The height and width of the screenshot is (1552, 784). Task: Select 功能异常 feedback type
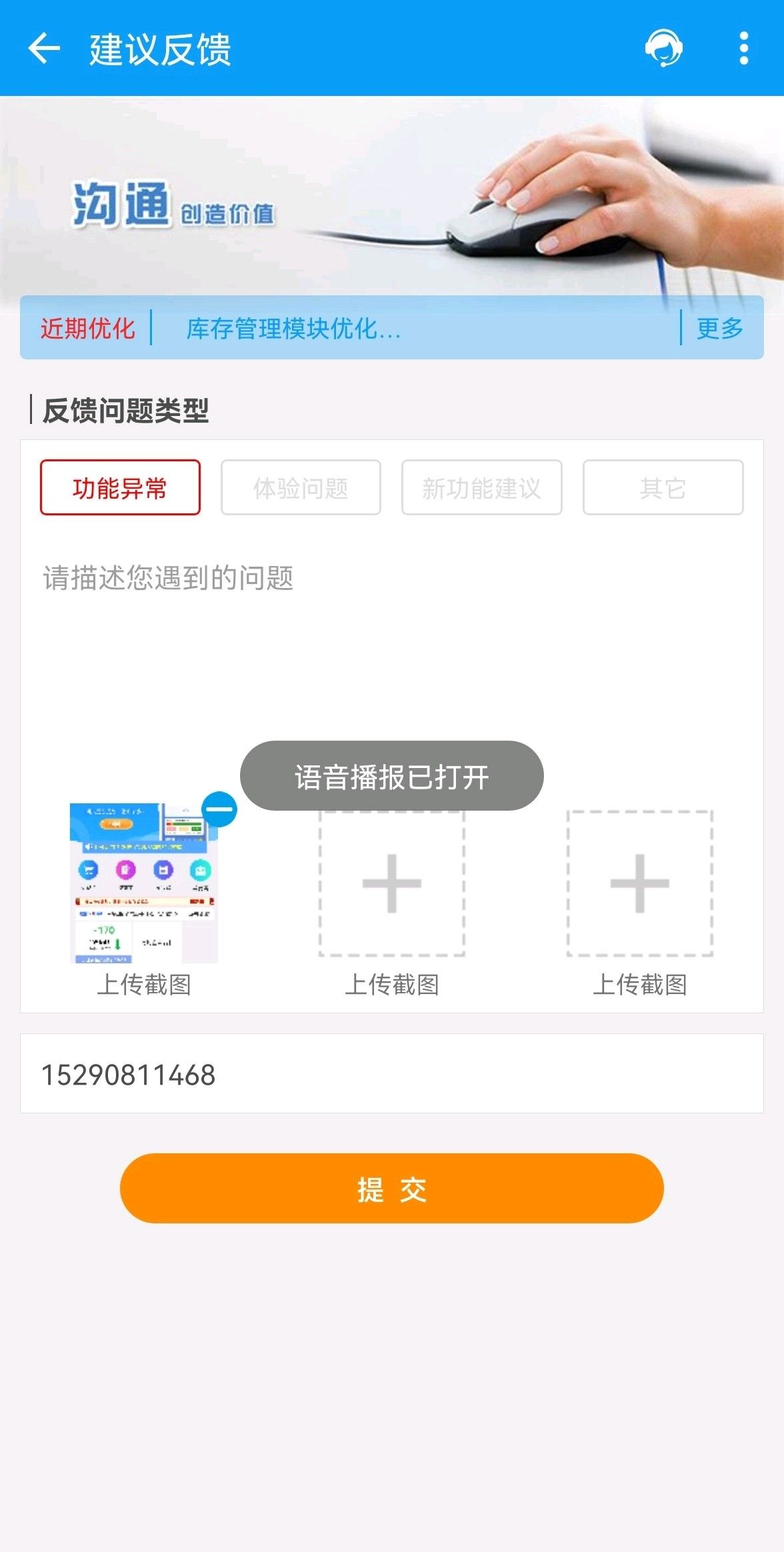pyautogui.click(x=120, y=487)
